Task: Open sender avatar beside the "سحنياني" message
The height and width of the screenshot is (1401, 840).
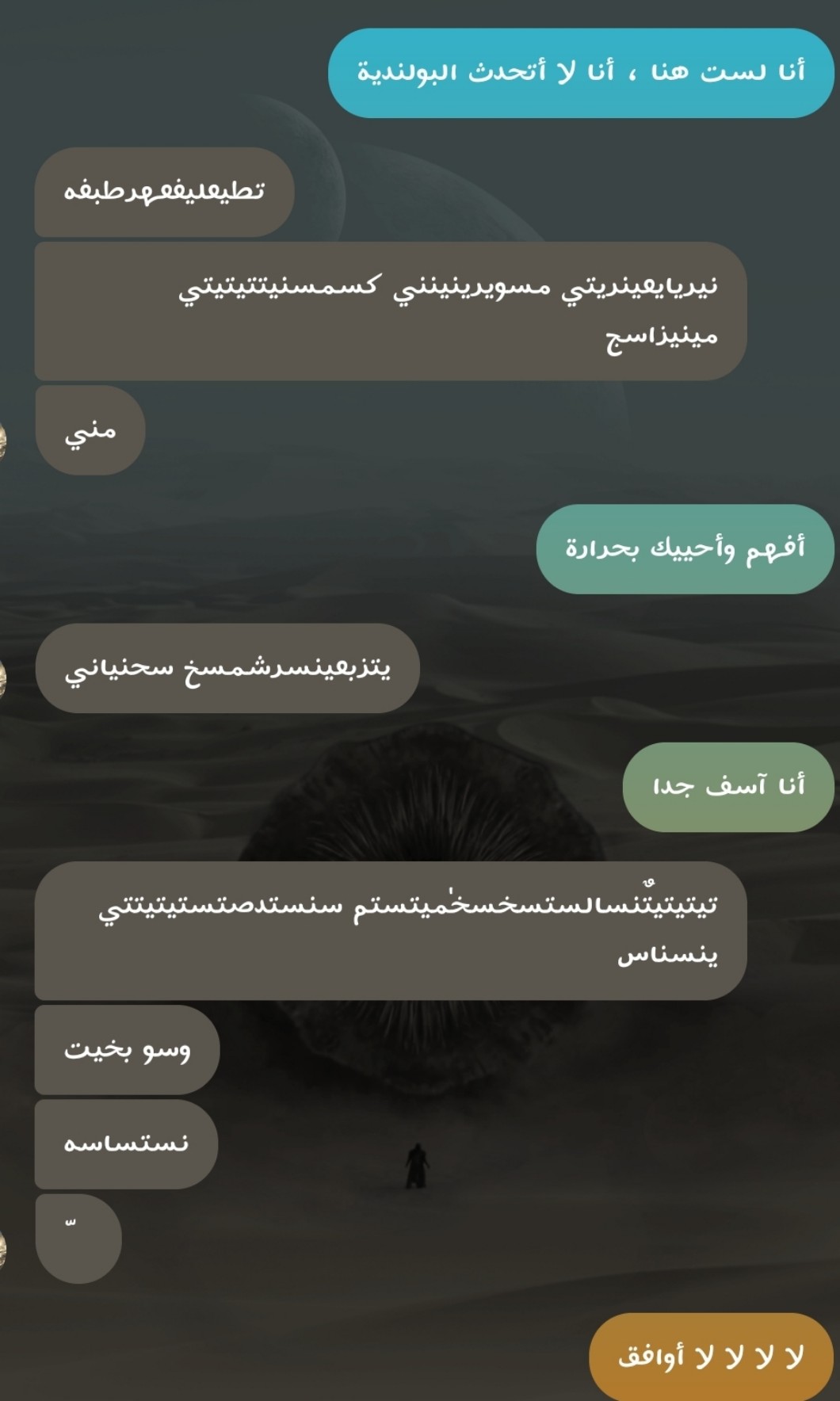Action: click(x=3, y=678)
